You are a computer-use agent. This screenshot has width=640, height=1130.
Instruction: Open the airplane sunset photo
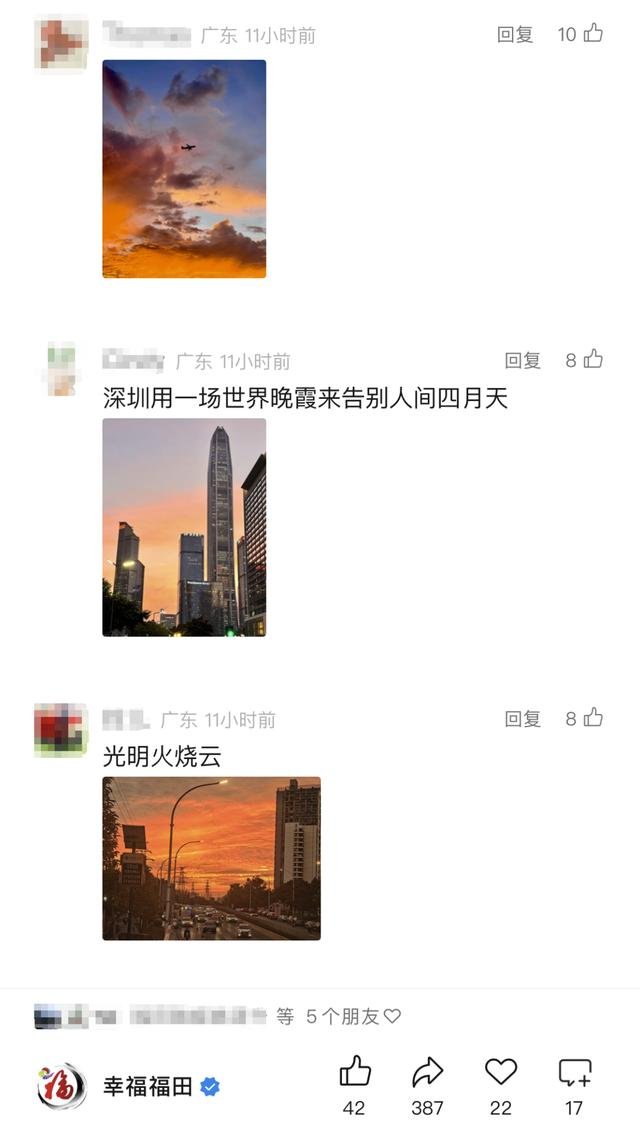(184, 168)
